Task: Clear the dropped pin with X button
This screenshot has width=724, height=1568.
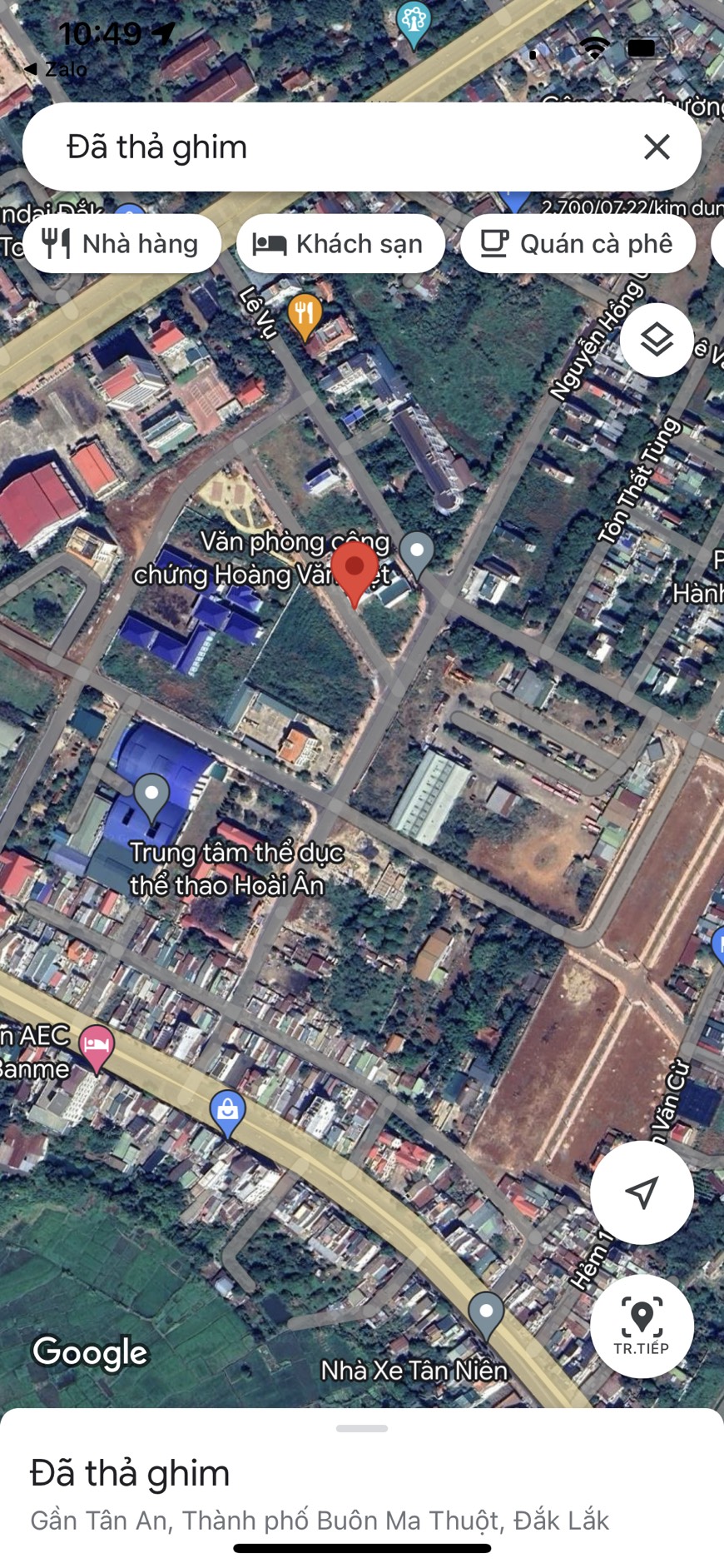Action: pos(657,147)
